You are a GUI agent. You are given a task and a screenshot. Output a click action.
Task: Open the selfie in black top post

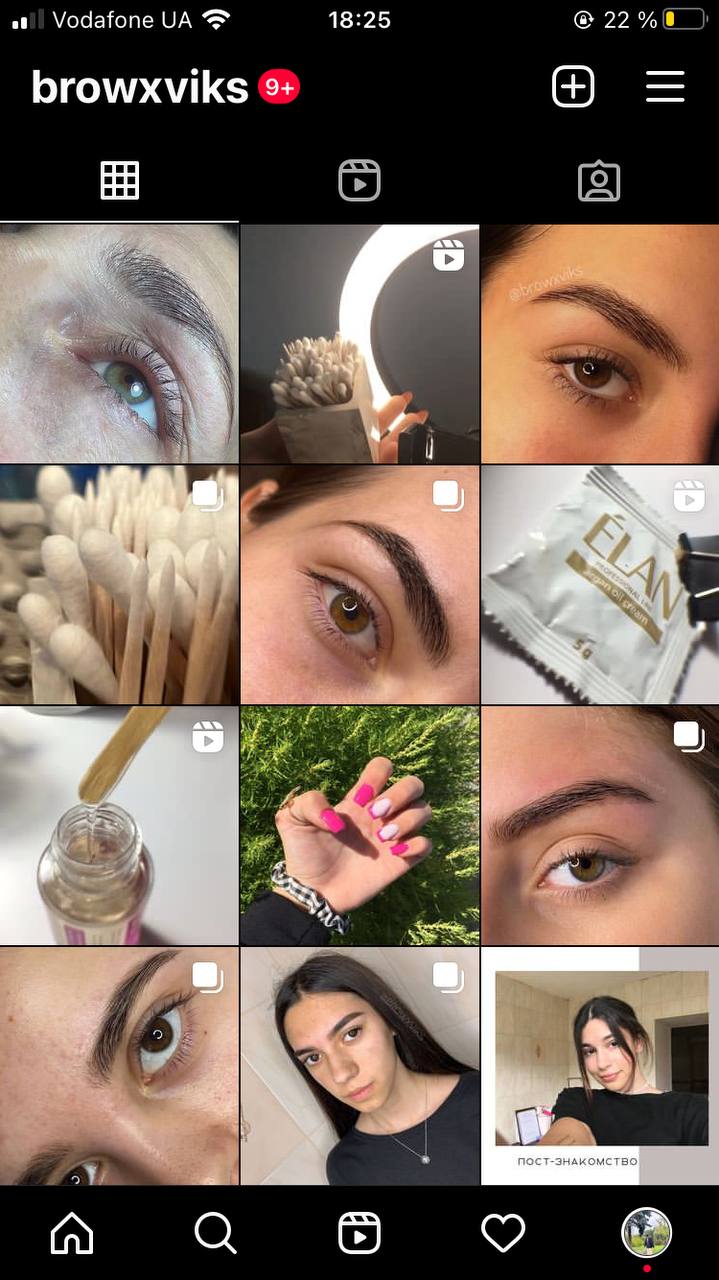tap(360, 1066)
